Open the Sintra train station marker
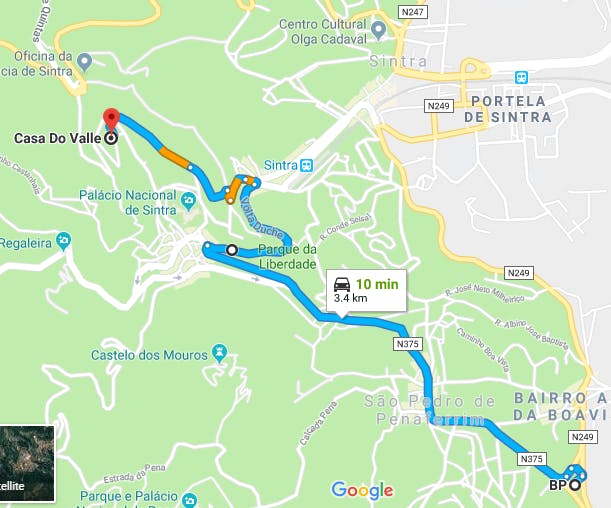 pos(306,165)
